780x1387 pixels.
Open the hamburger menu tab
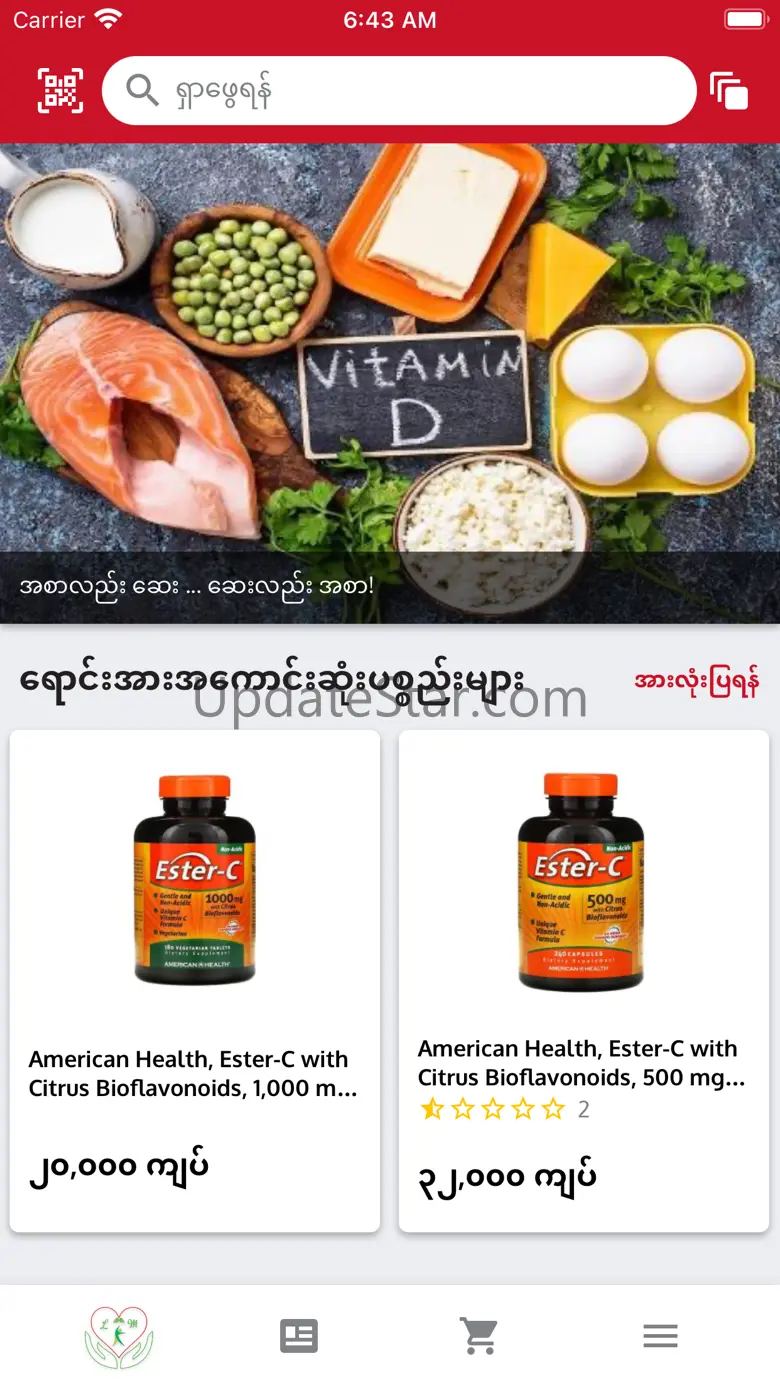click(660, 1336)
